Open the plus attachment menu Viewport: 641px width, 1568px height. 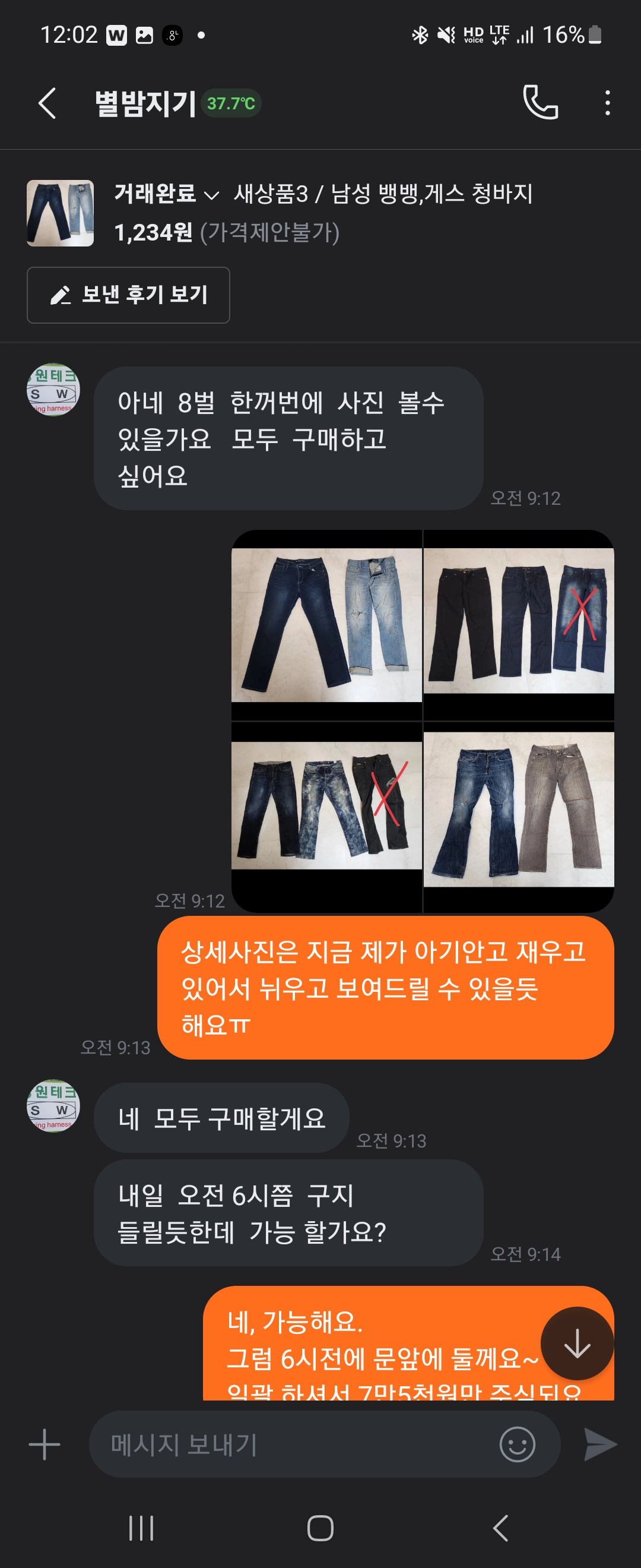point(45,1444)
